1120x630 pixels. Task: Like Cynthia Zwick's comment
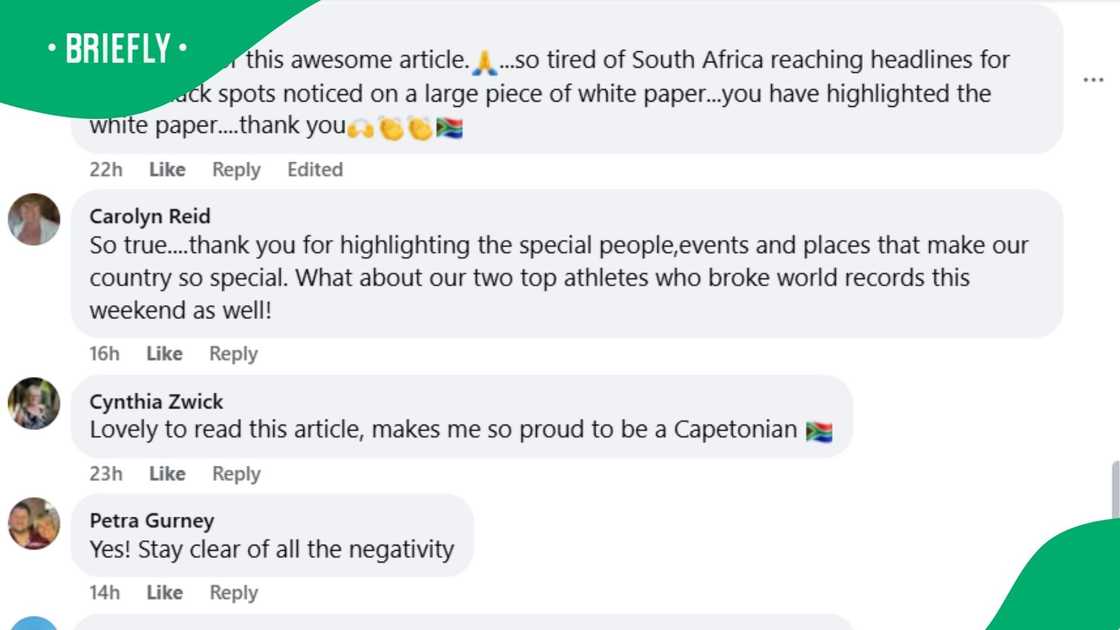click(x=167, y=474)
